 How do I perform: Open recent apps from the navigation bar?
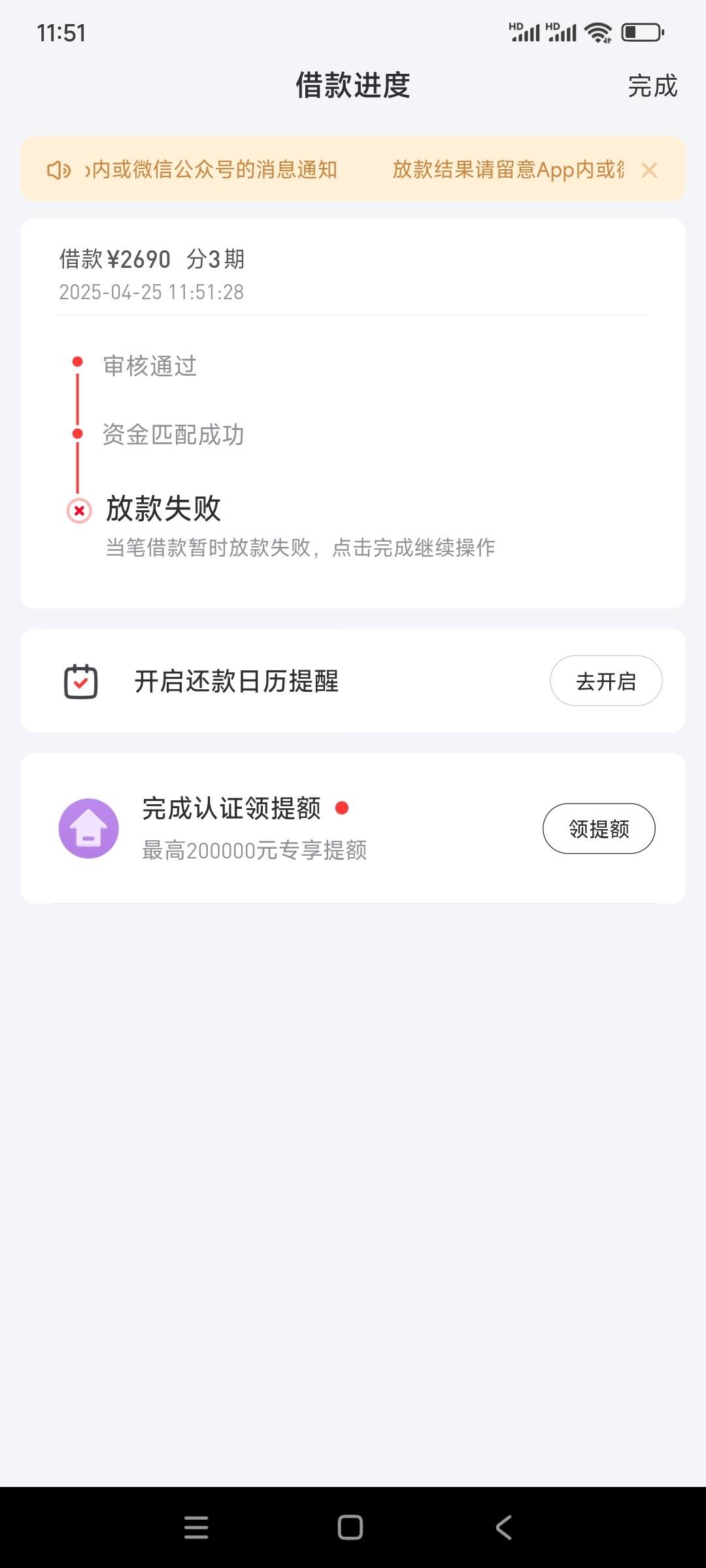tap(196, 1527)
